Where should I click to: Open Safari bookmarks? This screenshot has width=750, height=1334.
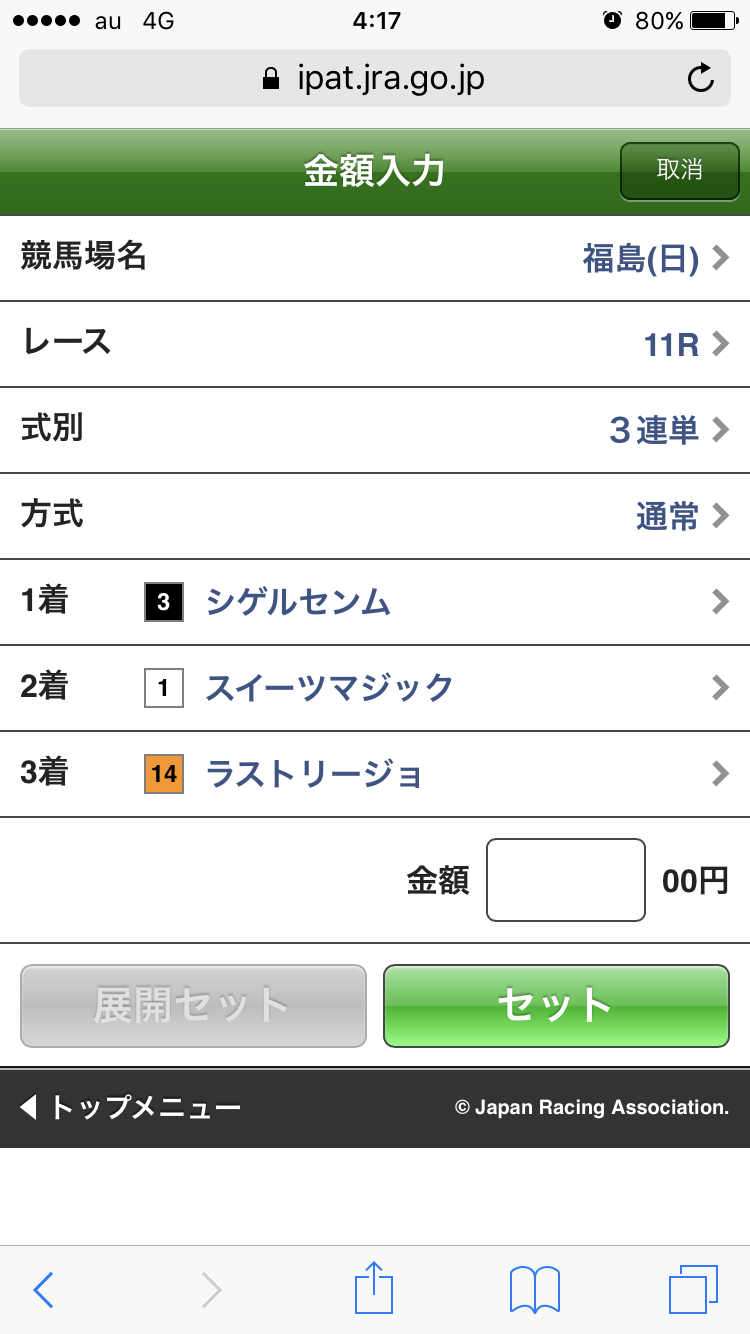pyautogui.click(x=534, y=1289)
